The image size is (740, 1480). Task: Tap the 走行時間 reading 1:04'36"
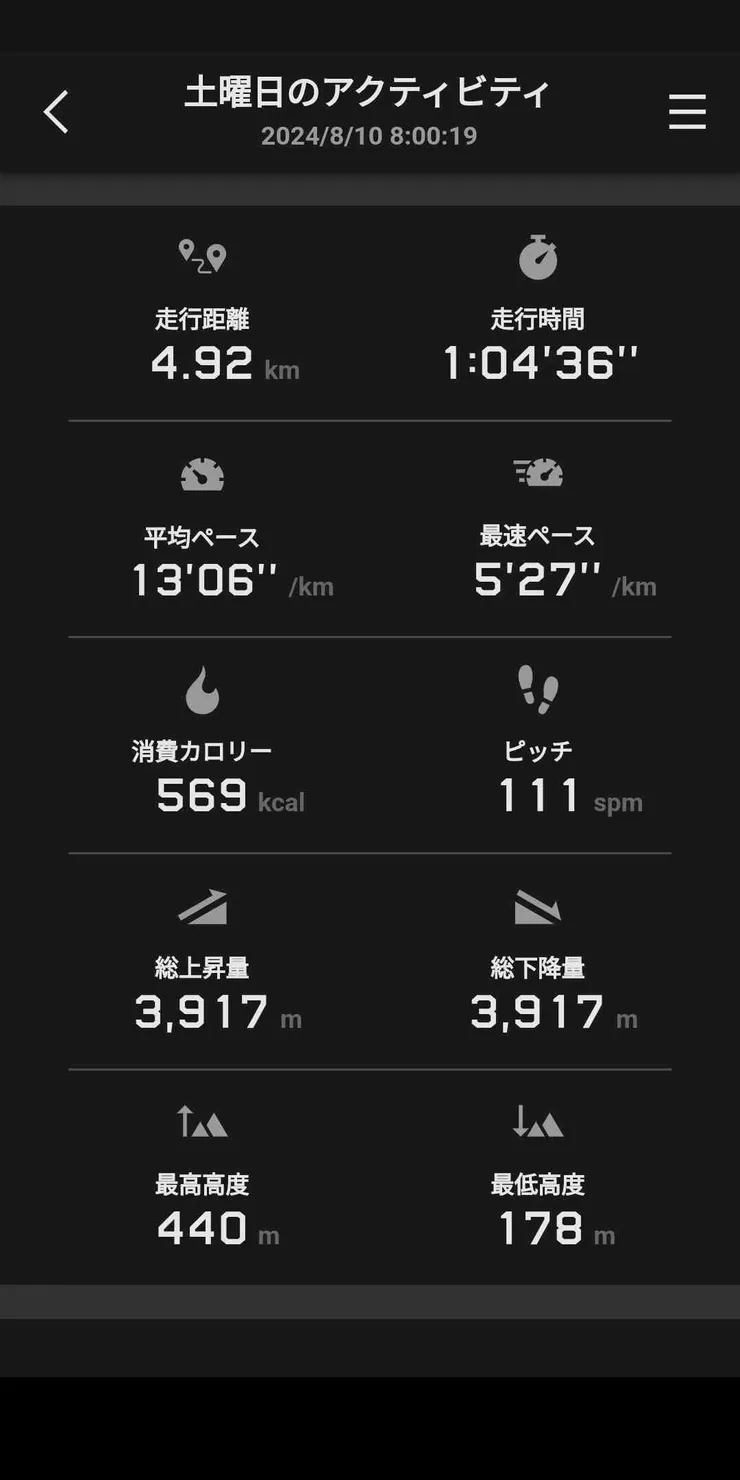pyautogui.click(x=539, y=362)
